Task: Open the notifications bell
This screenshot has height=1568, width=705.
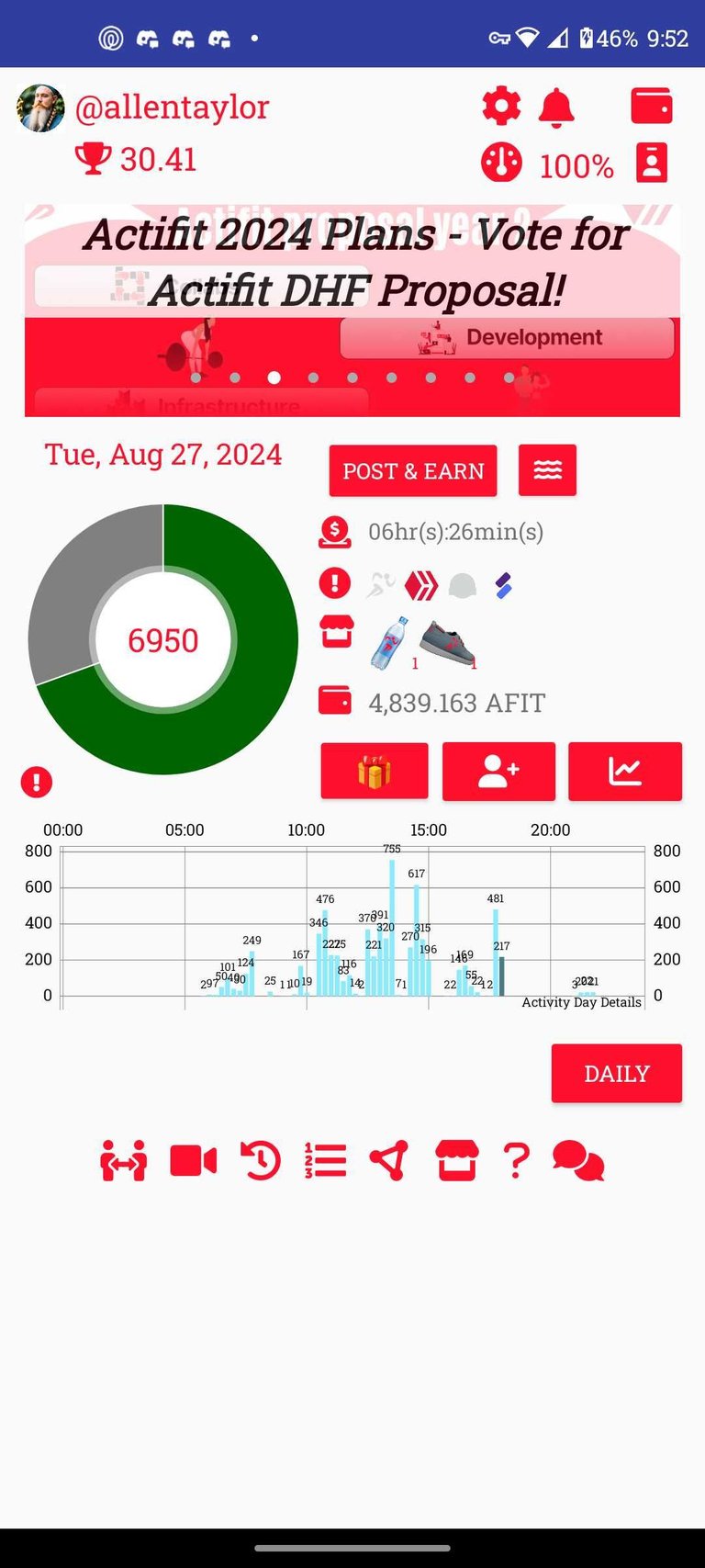Action: [x=556, y=107]
